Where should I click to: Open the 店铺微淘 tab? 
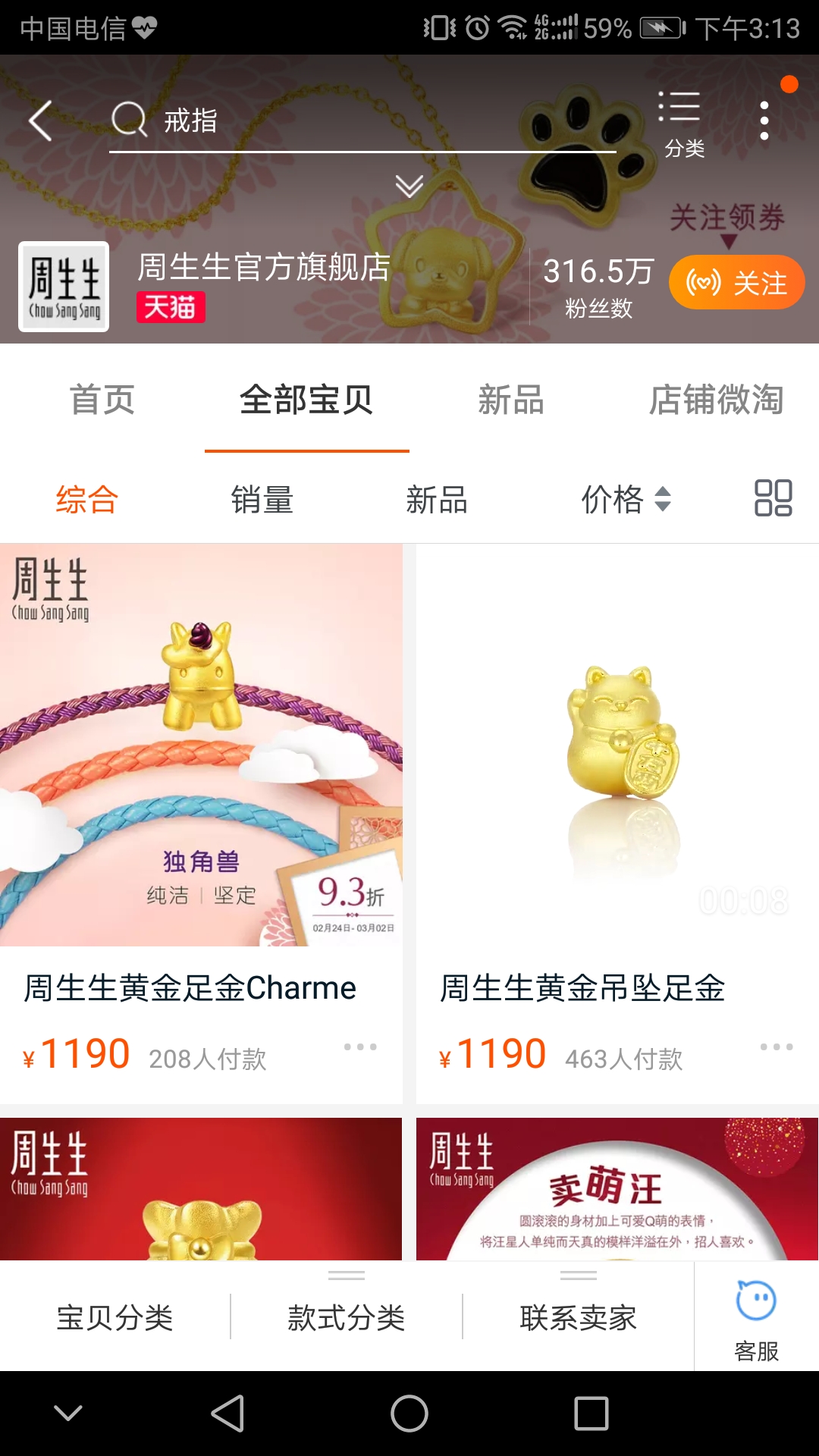click(718, 400)
